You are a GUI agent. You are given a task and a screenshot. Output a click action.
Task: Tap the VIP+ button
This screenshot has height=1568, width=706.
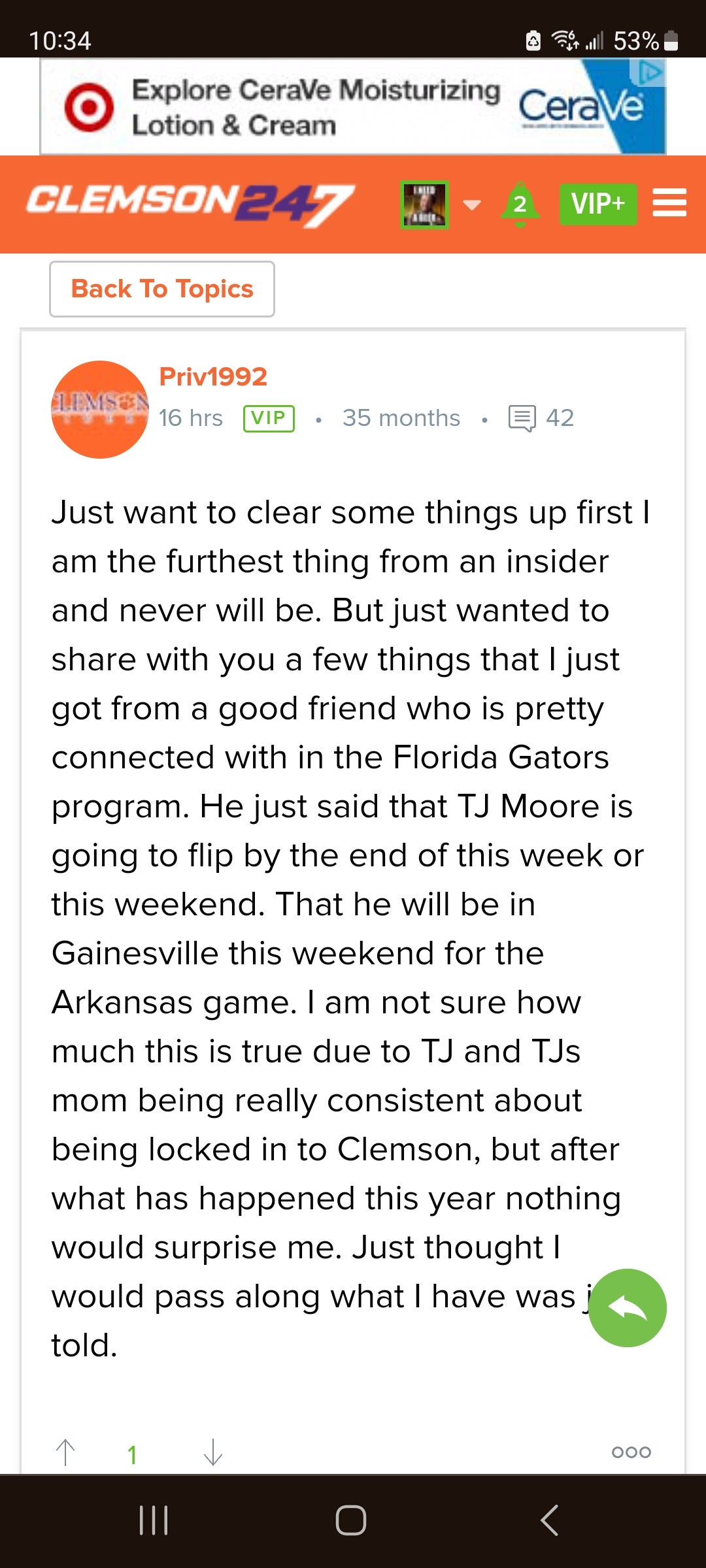597,204
